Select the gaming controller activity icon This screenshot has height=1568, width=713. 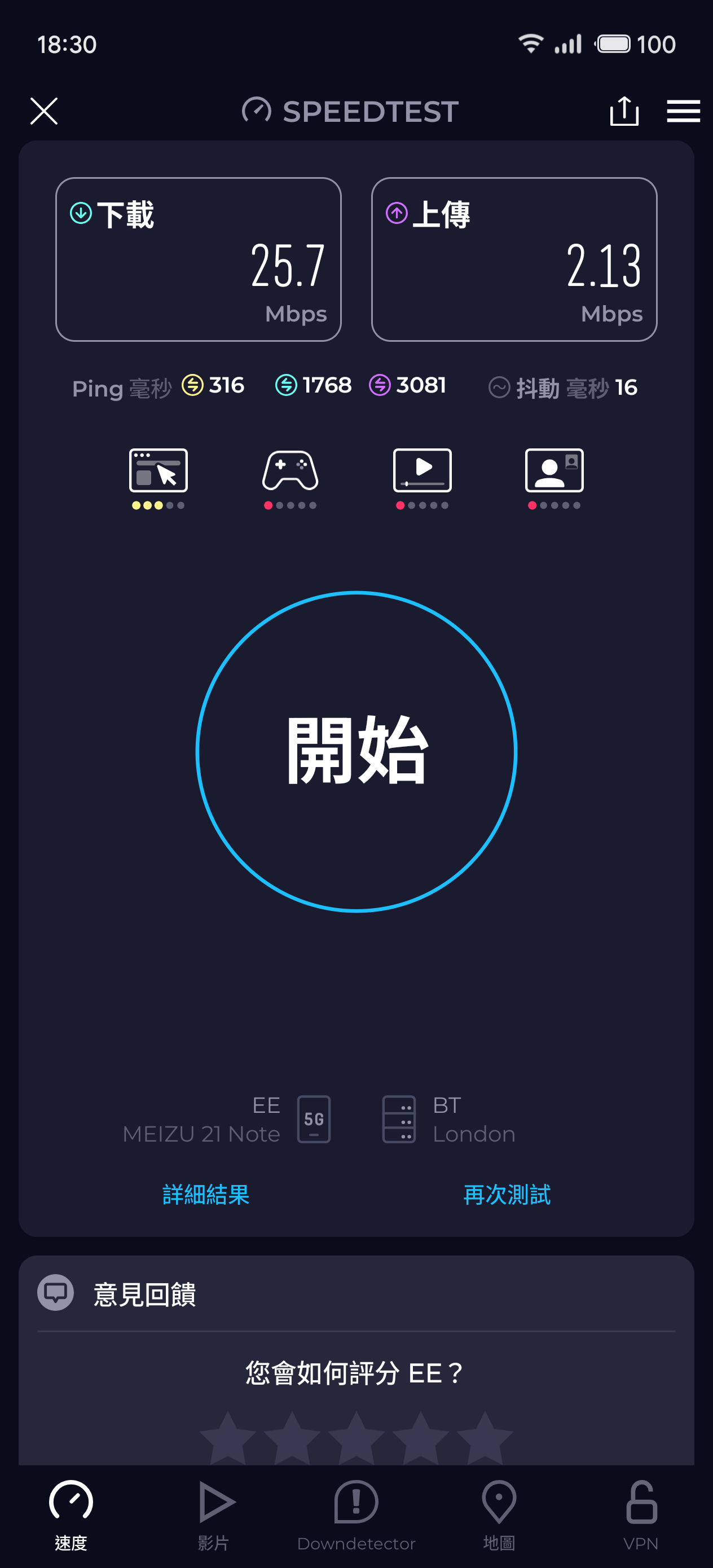(290, 470)
